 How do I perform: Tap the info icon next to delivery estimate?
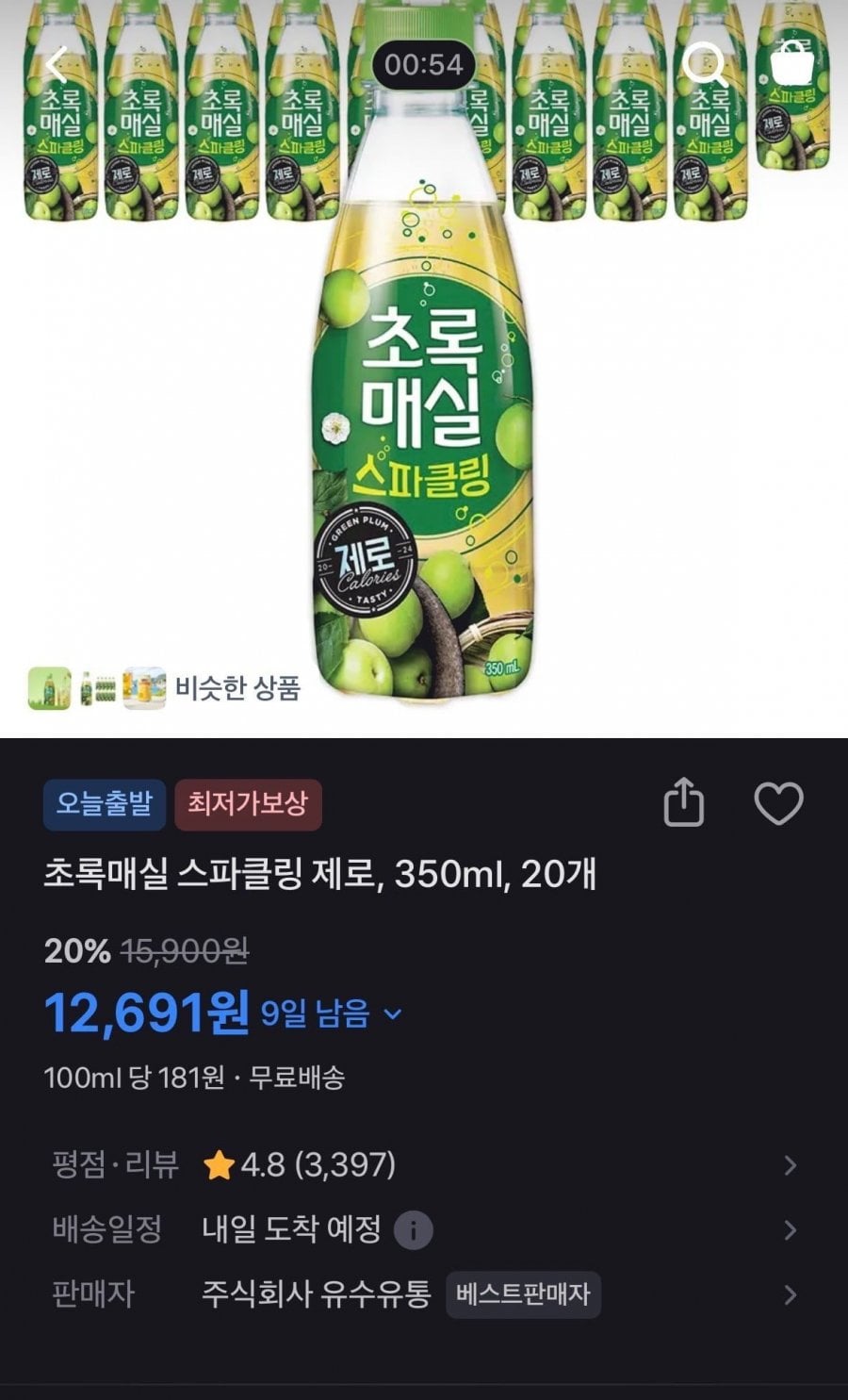412,1229
